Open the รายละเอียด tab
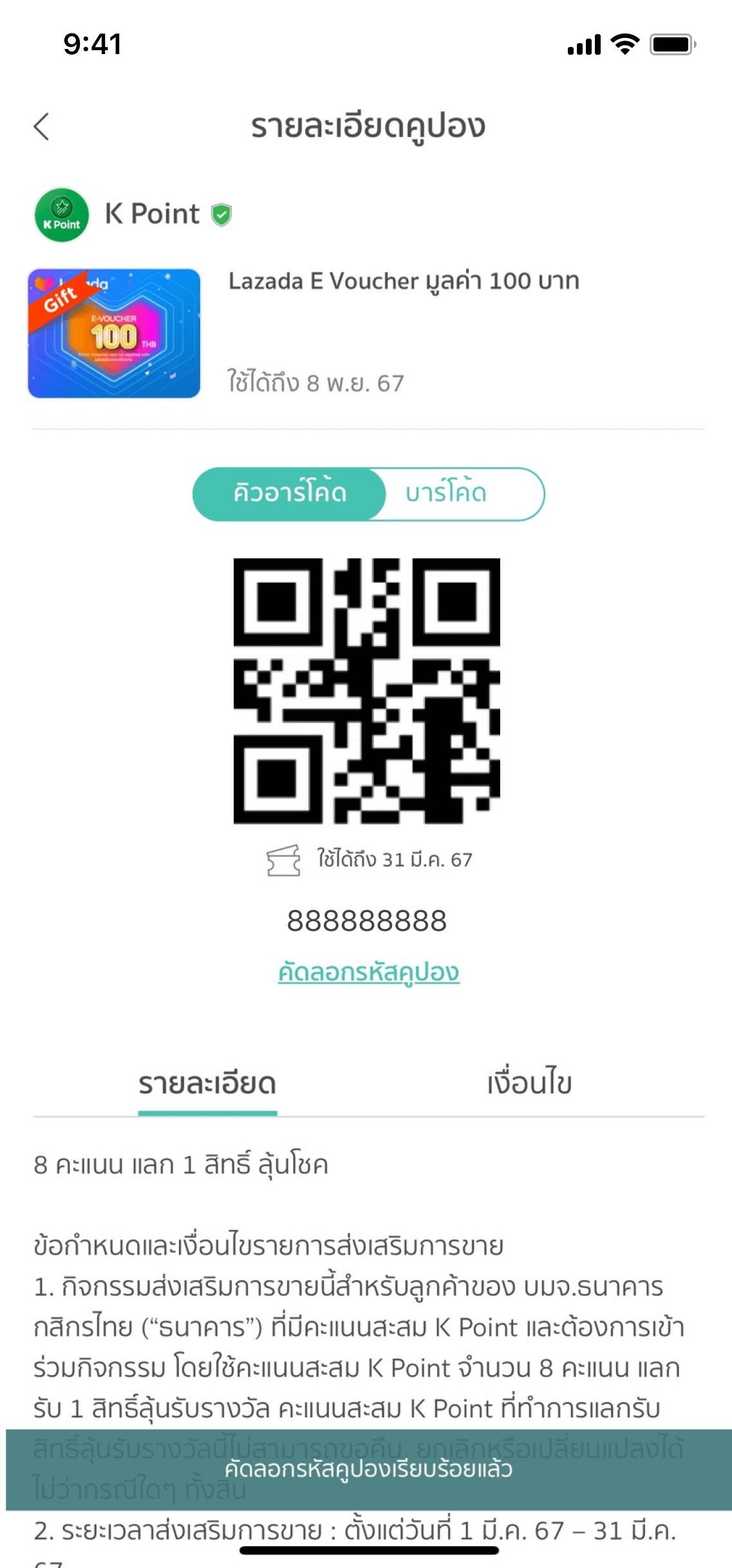 coord(207,1084)
